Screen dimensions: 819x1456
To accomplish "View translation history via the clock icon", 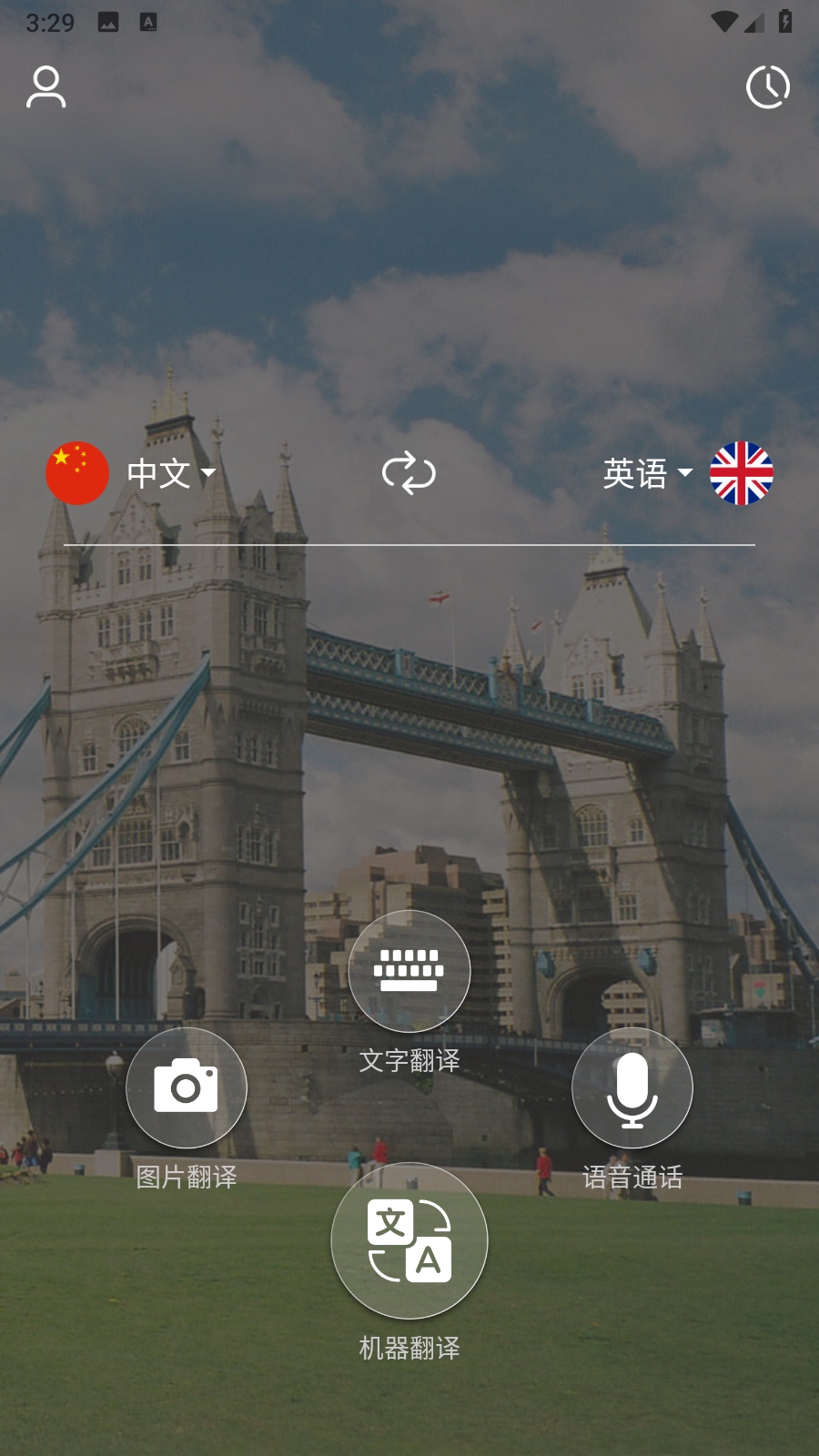I will 767,86.
